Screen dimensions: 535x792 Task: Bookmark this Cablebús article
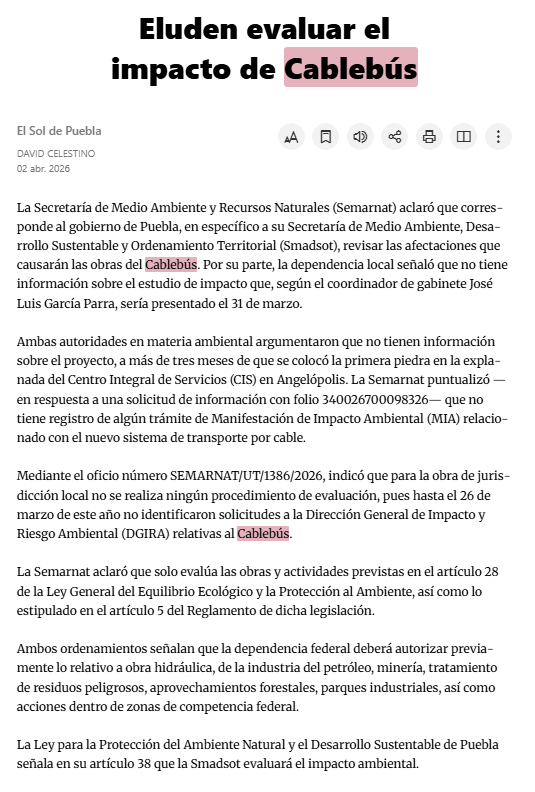326,137
